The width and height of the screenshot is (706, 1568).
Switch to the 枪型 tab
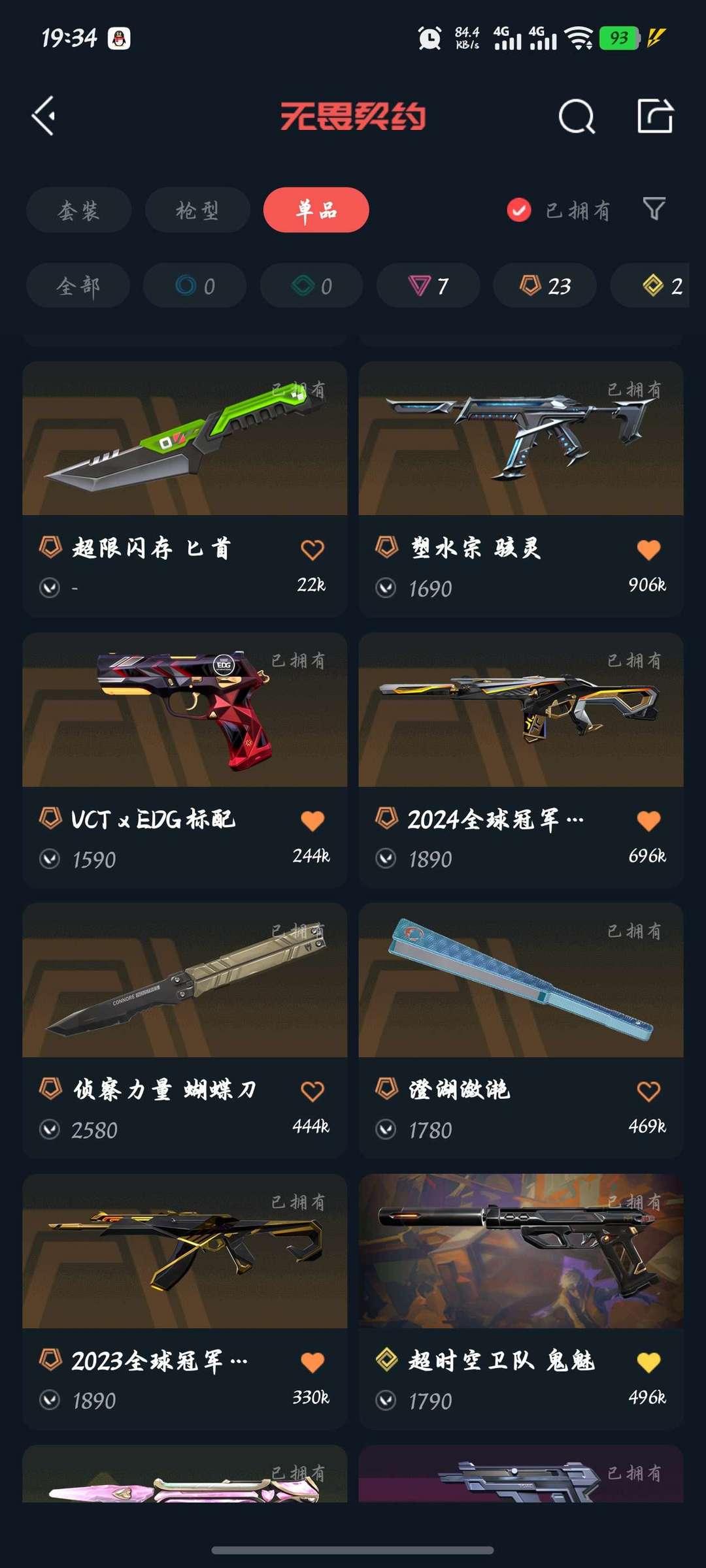coord(197,210)
